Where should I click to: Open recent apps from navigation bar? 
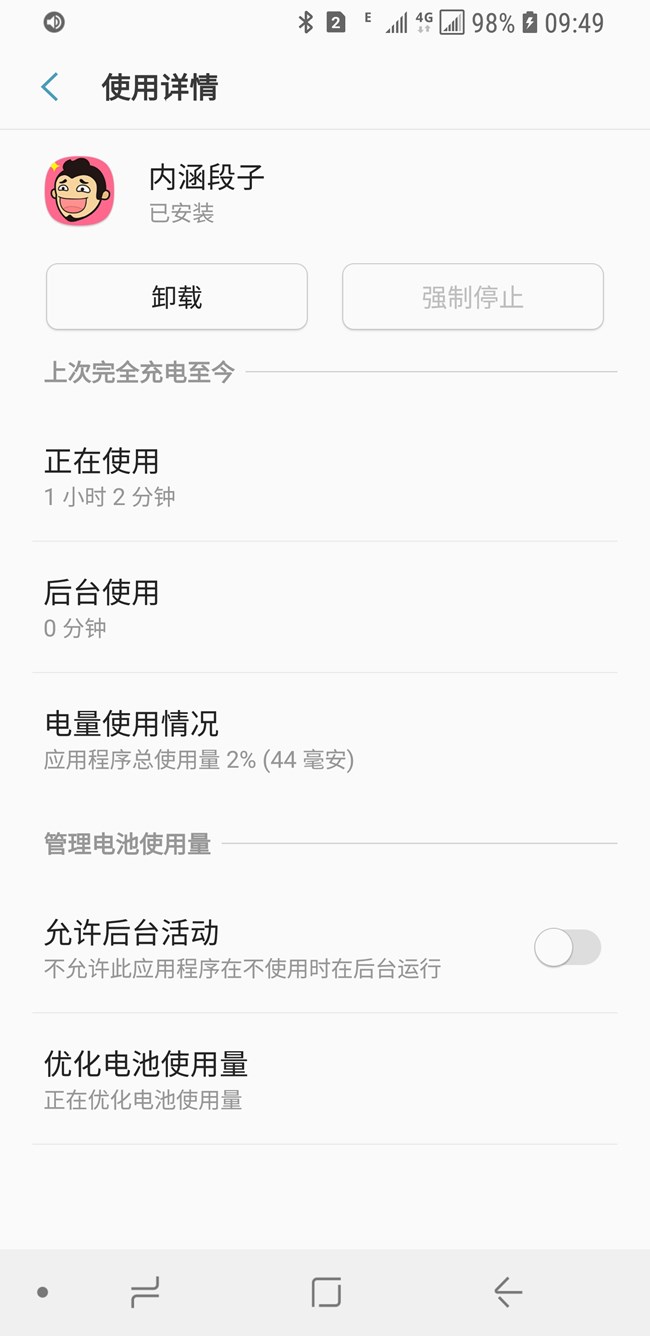[145, 1293]
